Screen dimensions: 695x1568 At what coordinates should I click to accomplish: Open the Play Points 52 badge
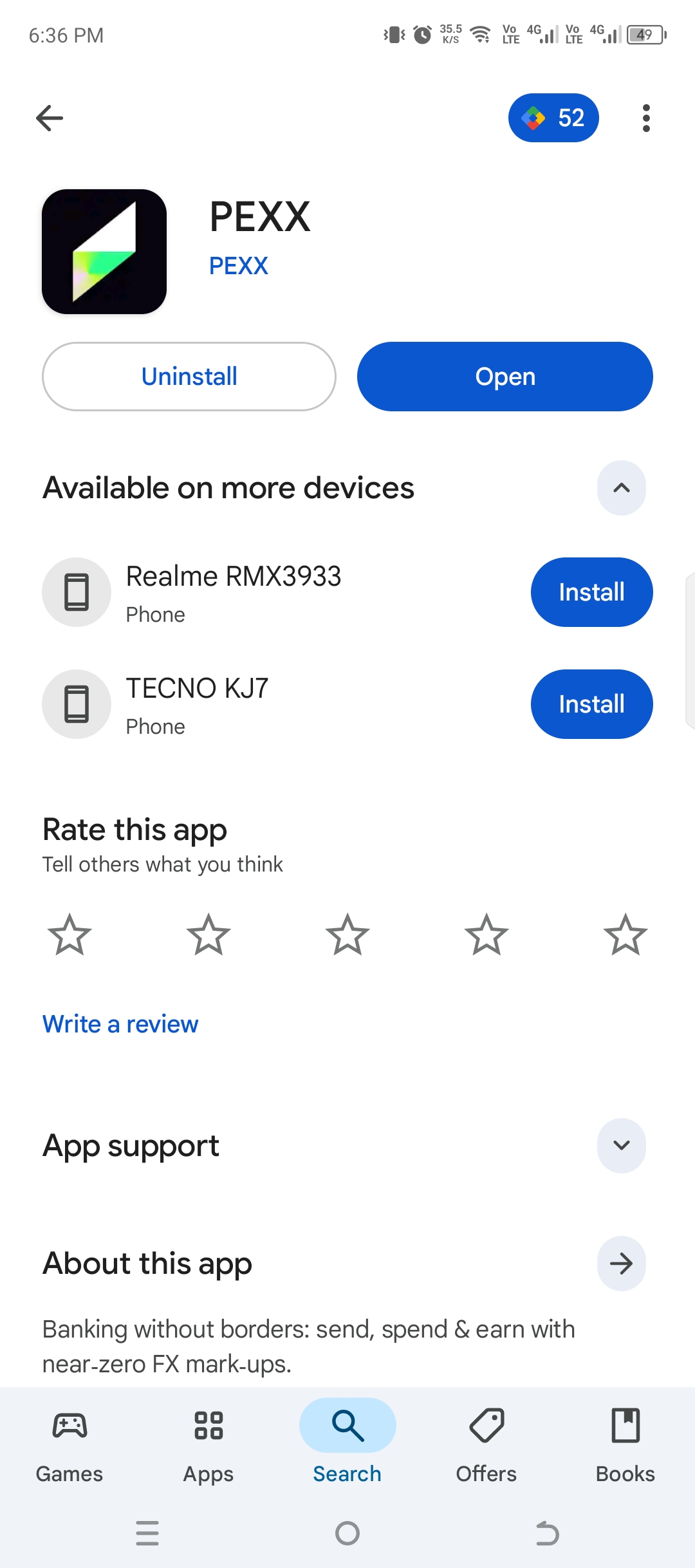[x=553, y=118]
